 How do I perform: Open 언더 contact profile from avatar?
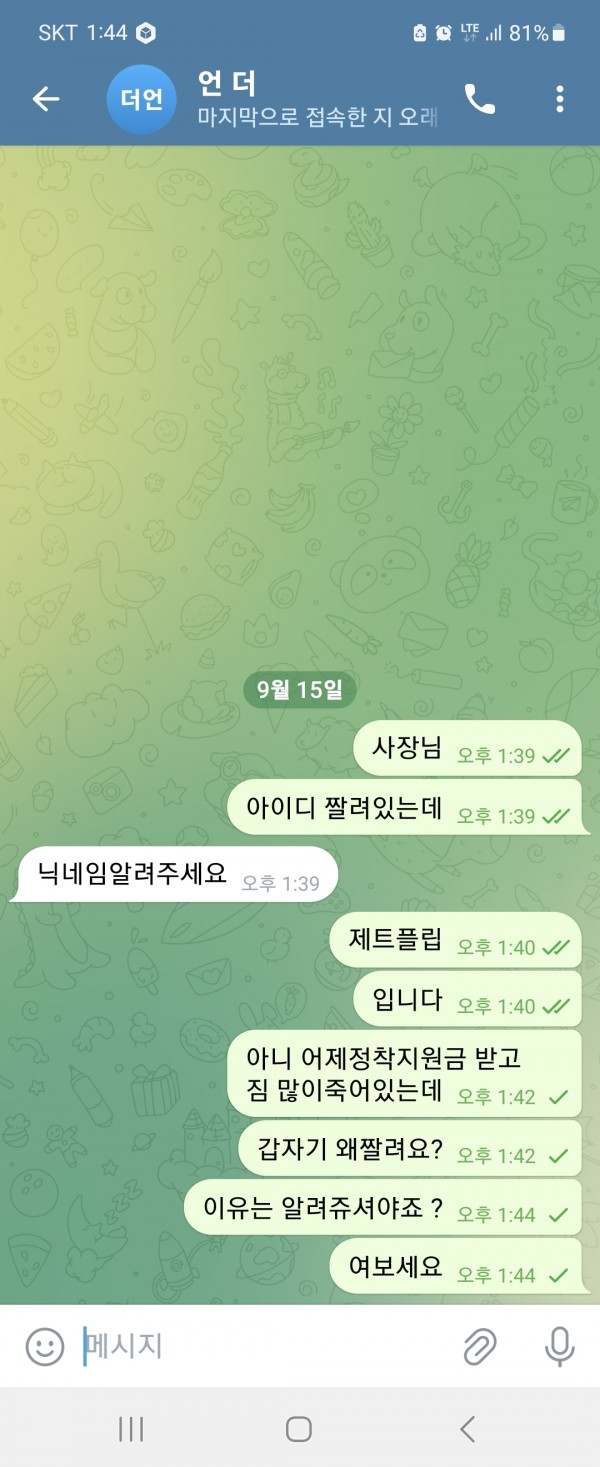click(x=141, y=100)
